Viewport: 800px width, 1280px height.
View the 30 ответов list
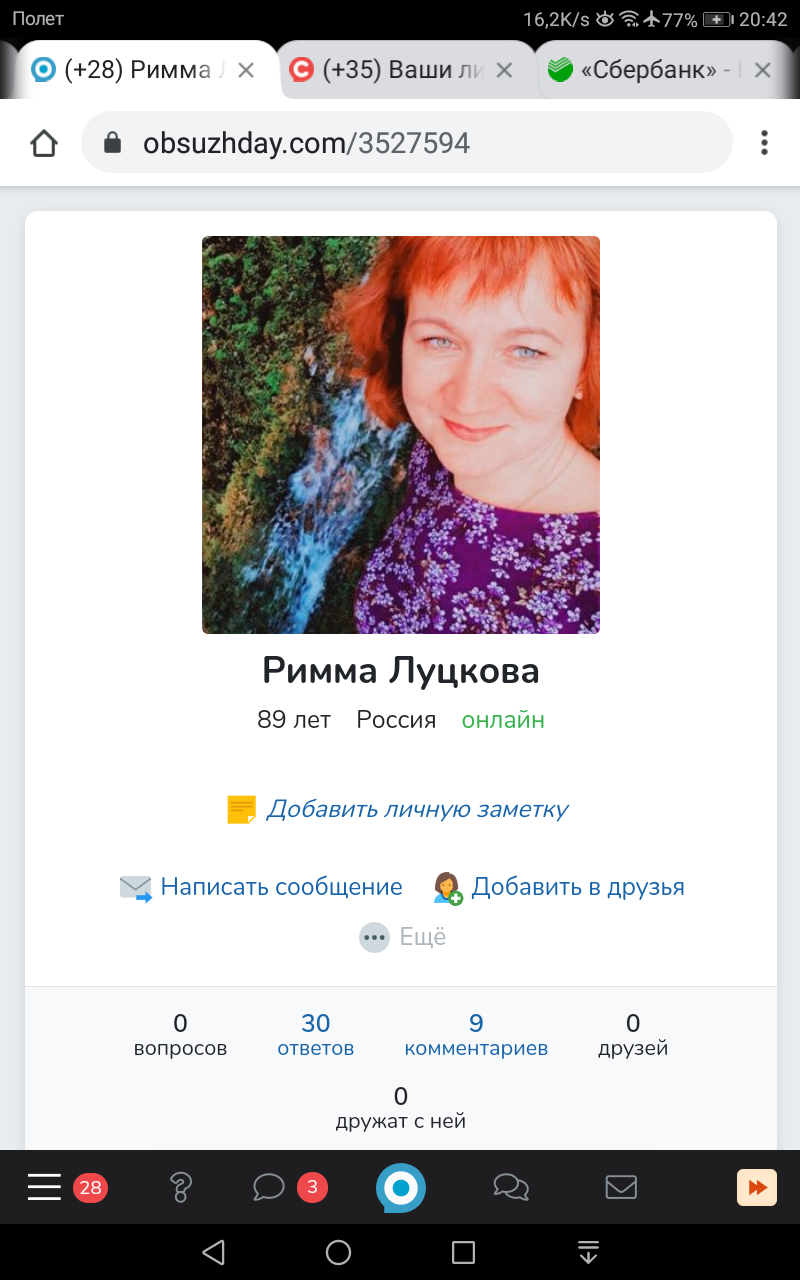click(316, 1035)
